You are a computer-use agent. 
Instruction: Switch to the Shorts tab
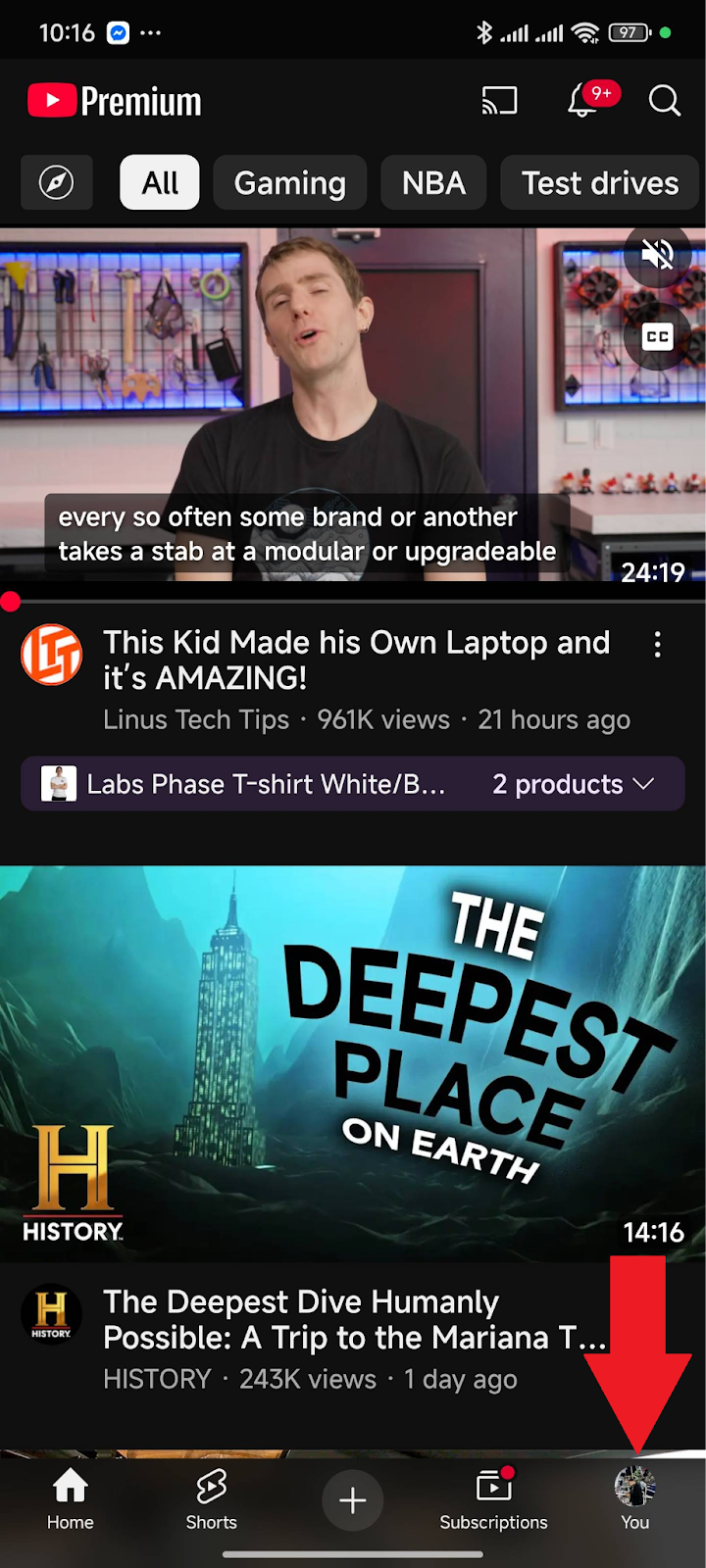coord(211,1499)
